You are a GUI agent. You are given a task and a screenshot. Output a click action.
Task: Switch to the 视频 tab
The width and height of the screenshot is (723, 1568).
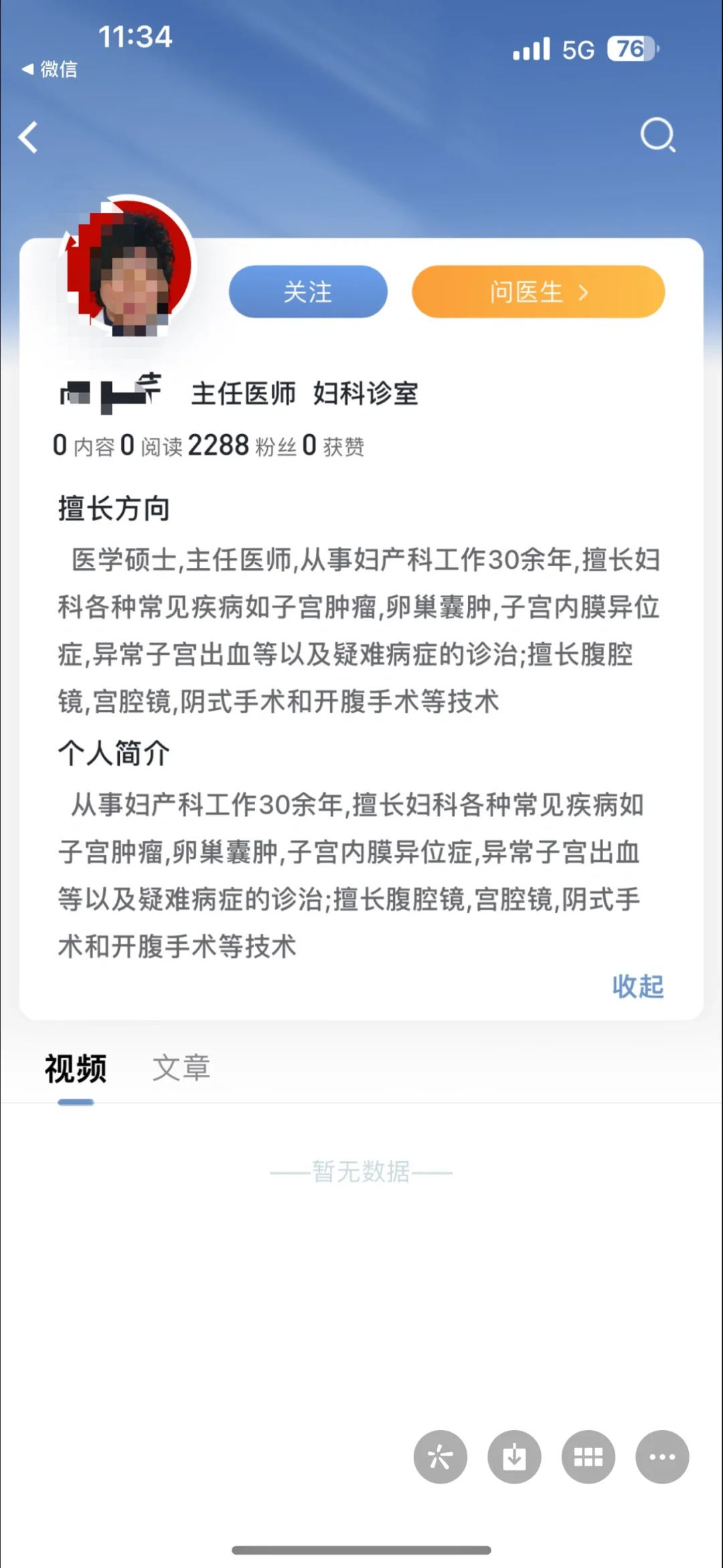pyautogui.click(x=76, y=1068)
